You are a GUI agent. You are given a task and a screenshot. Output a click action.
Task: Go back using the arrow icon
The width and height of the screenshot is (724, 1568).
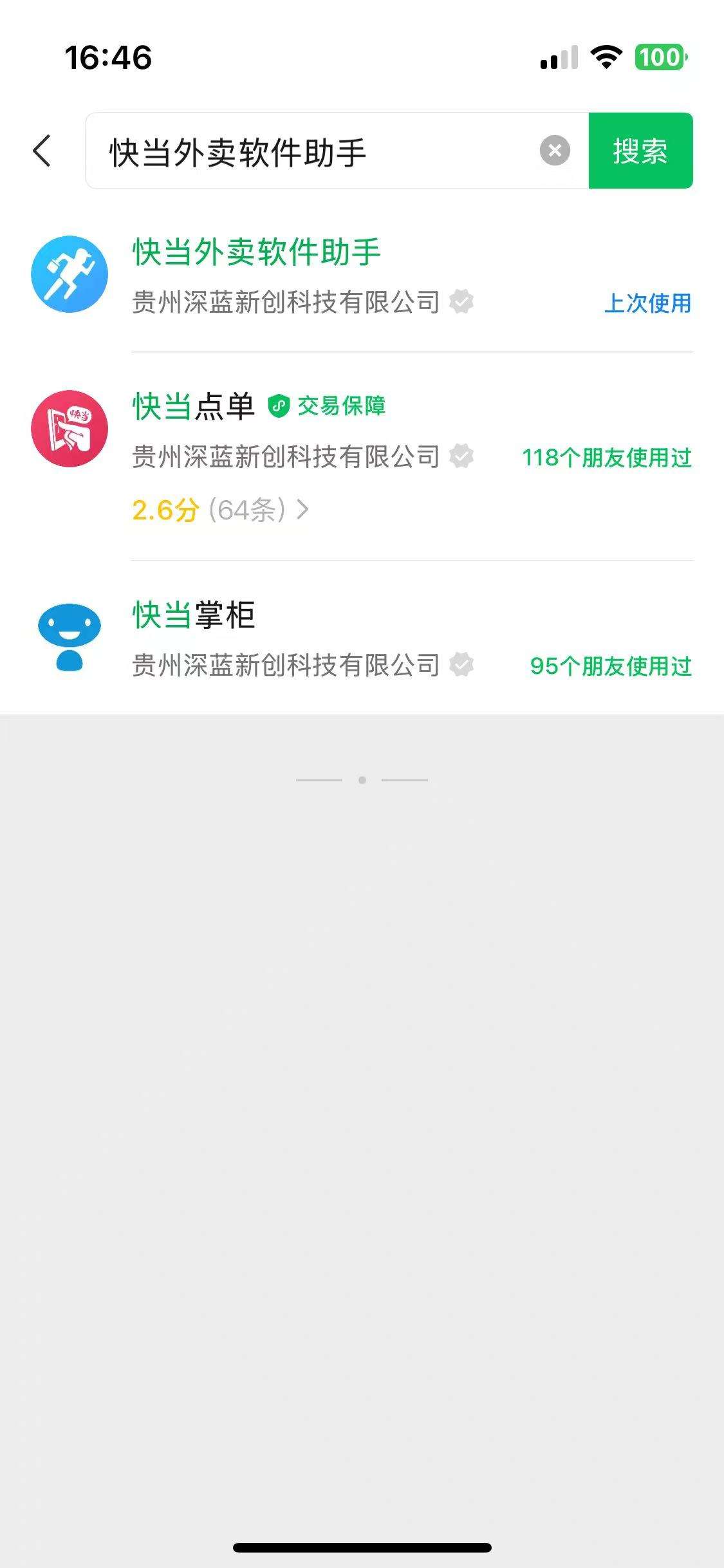42,151
